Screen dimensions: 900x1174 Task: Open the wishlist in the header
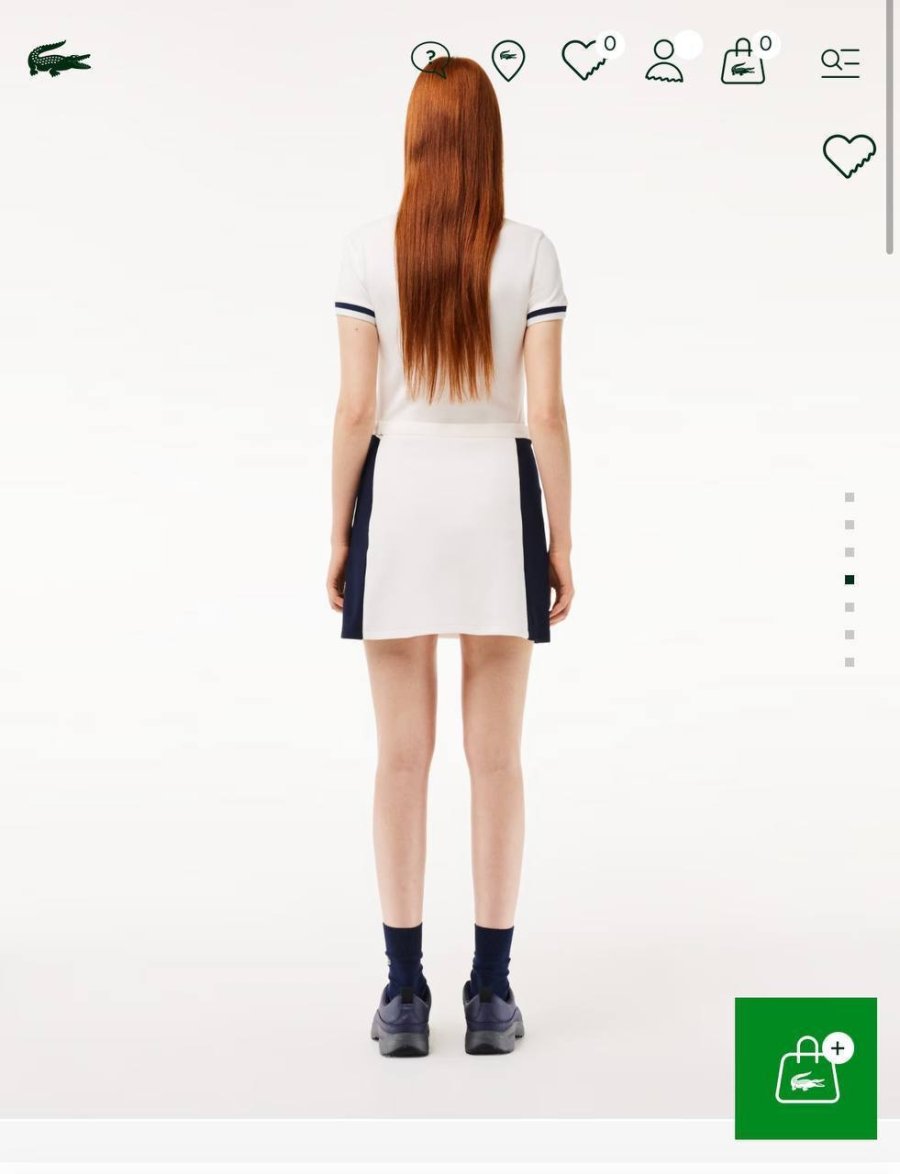584,60
